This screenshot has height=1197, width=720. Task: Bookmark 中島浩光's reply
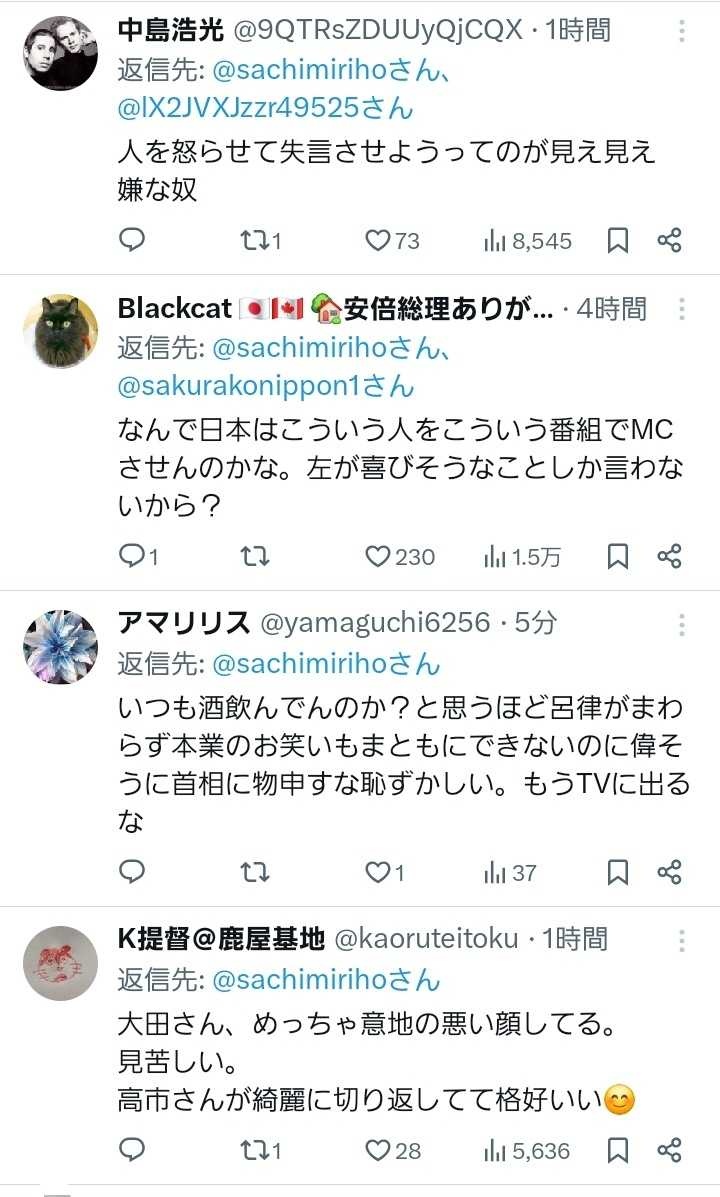coord(618,240)
